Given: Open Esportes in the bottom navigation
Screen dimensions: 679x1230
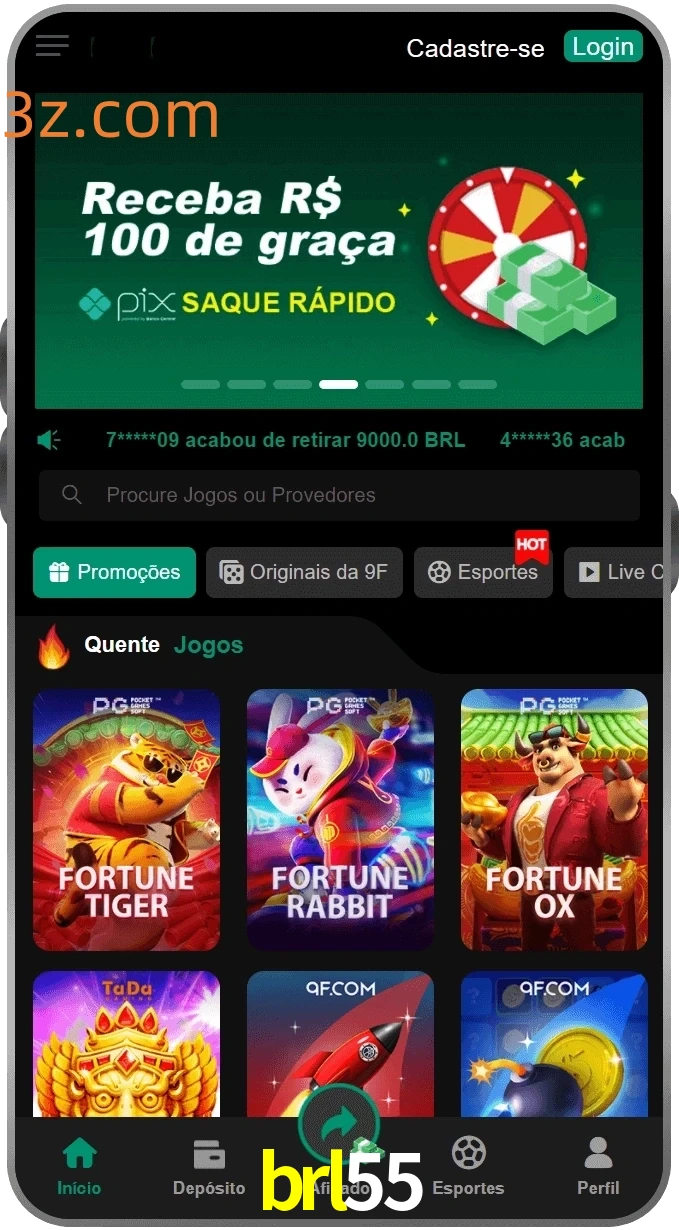Looking at the screenshot, I should point(468,1167).
